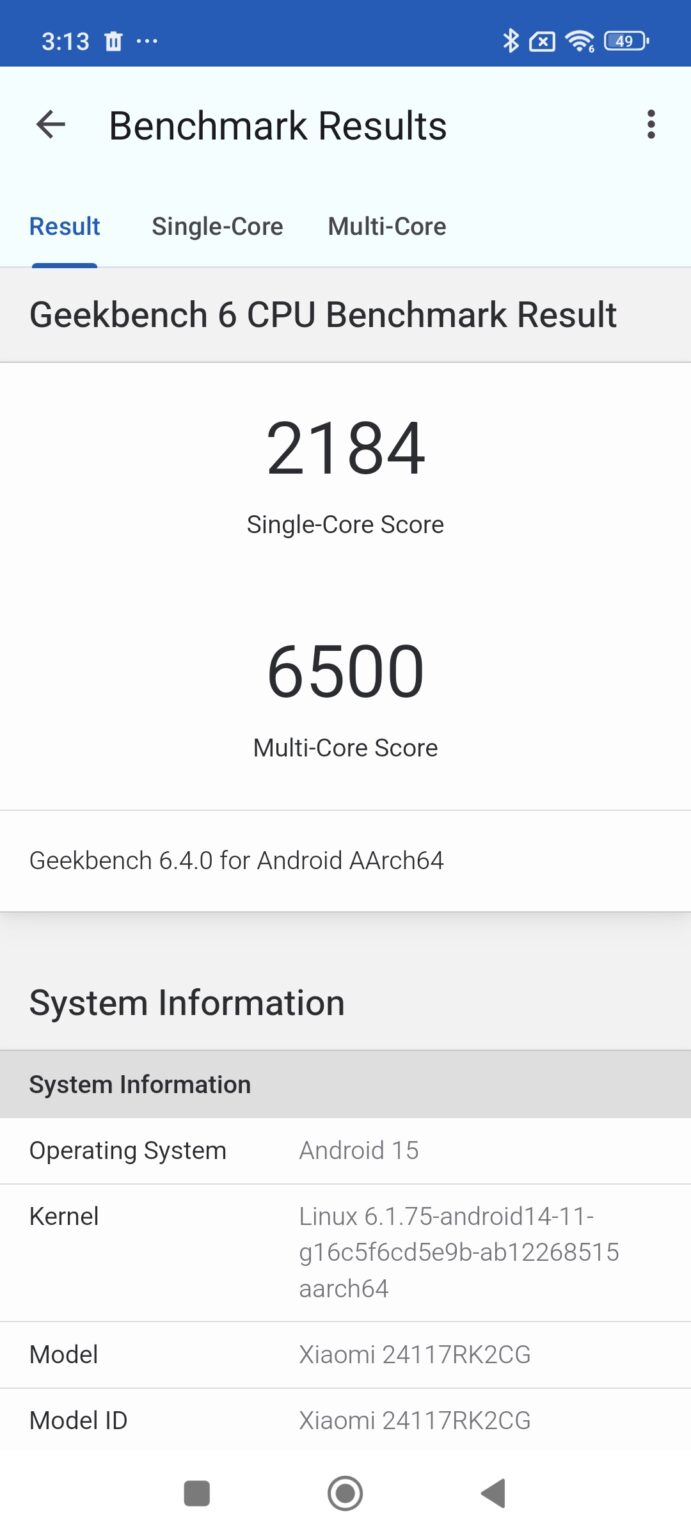The width and height of the screenshot is (691, 1536).
Task: Tap the system home button
Action: tap(345, 1493)
